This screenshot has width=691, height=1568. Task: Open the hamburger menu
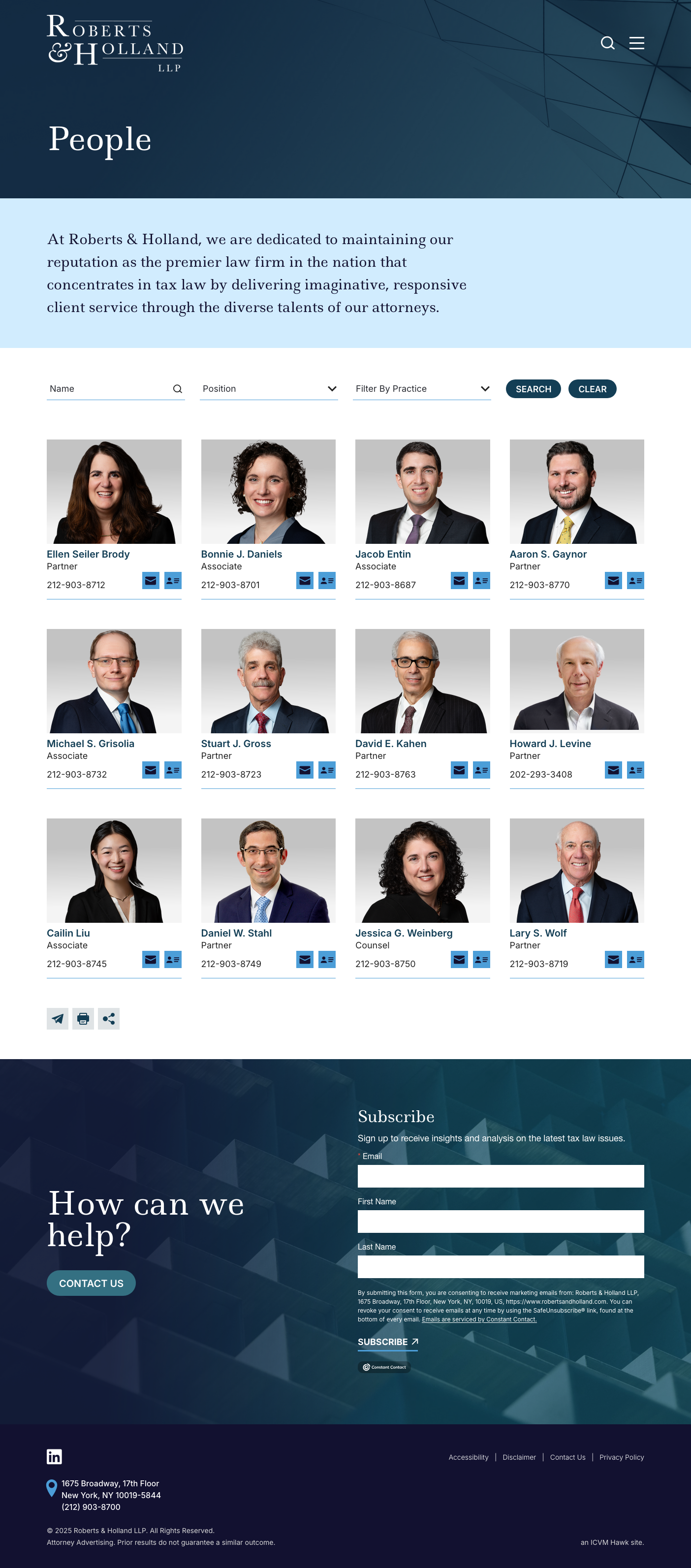[636, 43]
